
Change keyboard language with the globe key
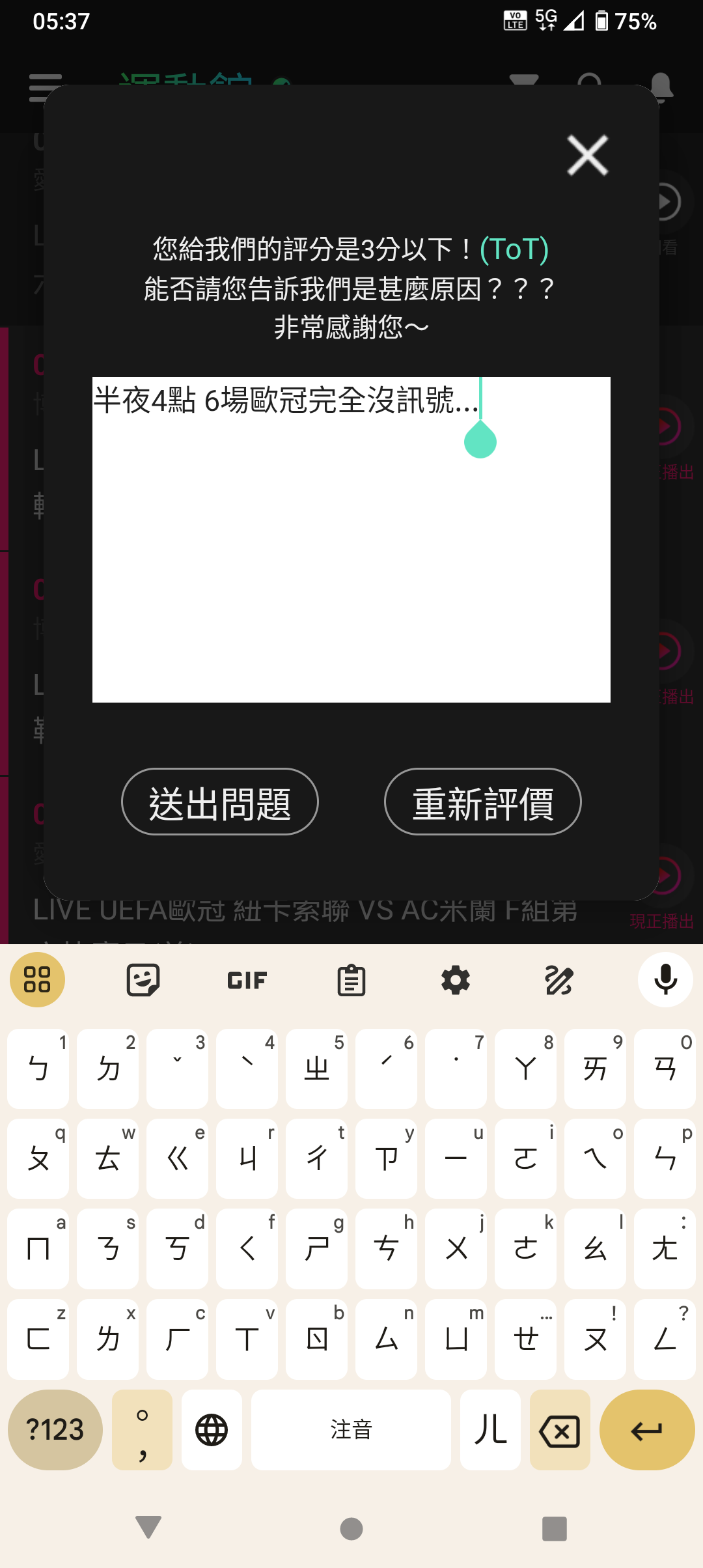coord(212,1430)
